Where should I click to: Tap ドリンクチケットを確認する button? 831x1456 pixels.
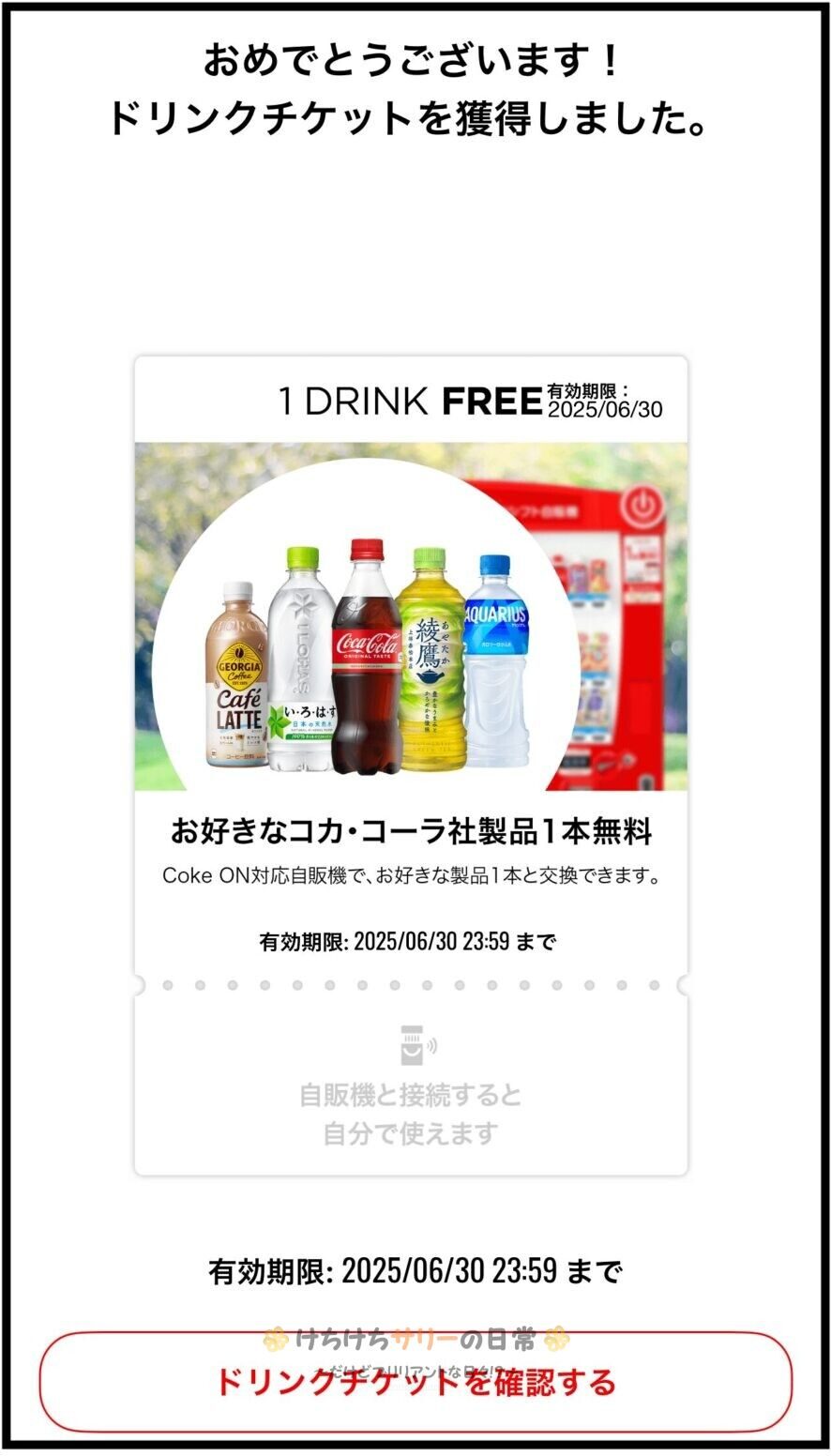(415, 1383)
